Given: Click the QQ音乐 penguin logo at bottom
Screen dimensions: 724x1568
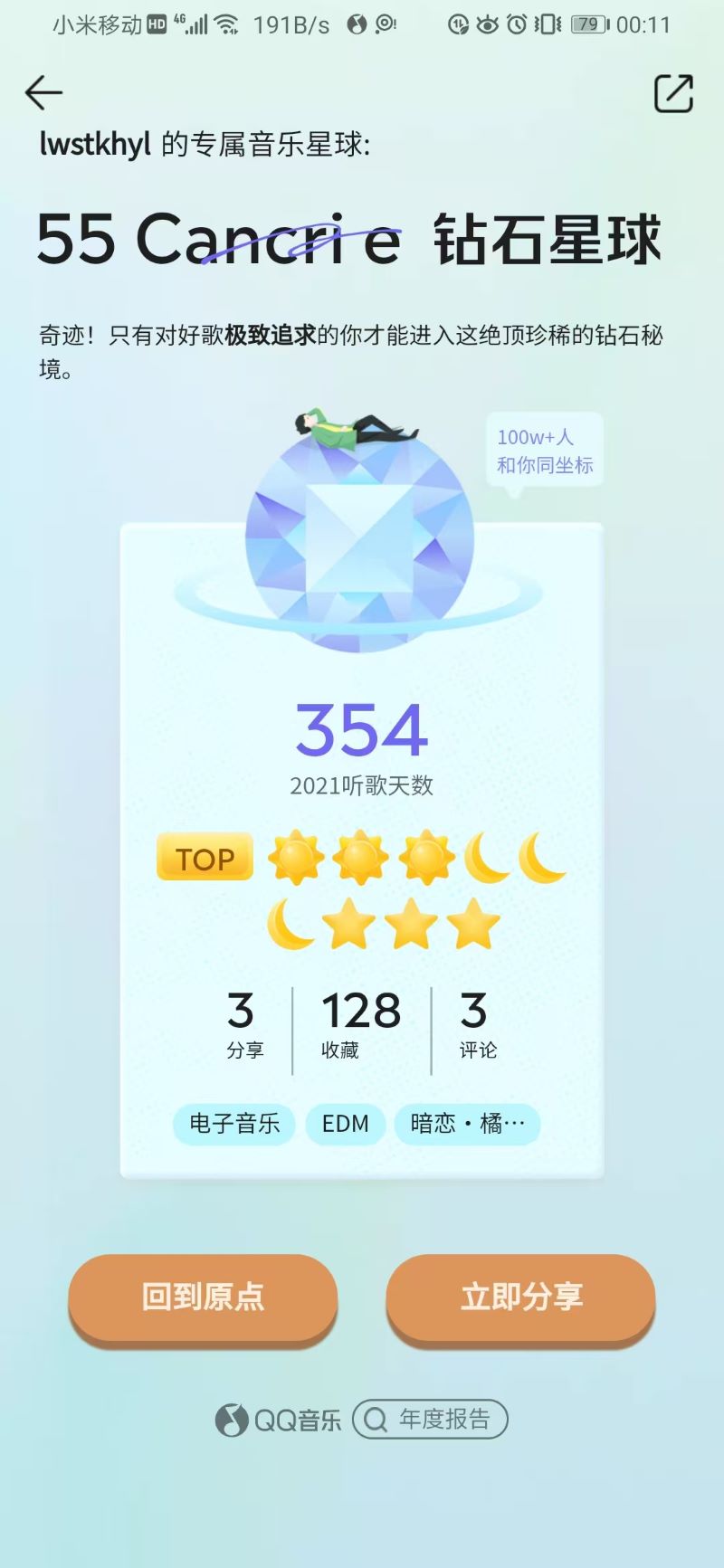Looking at the screenshot, I should point(233,1419).
